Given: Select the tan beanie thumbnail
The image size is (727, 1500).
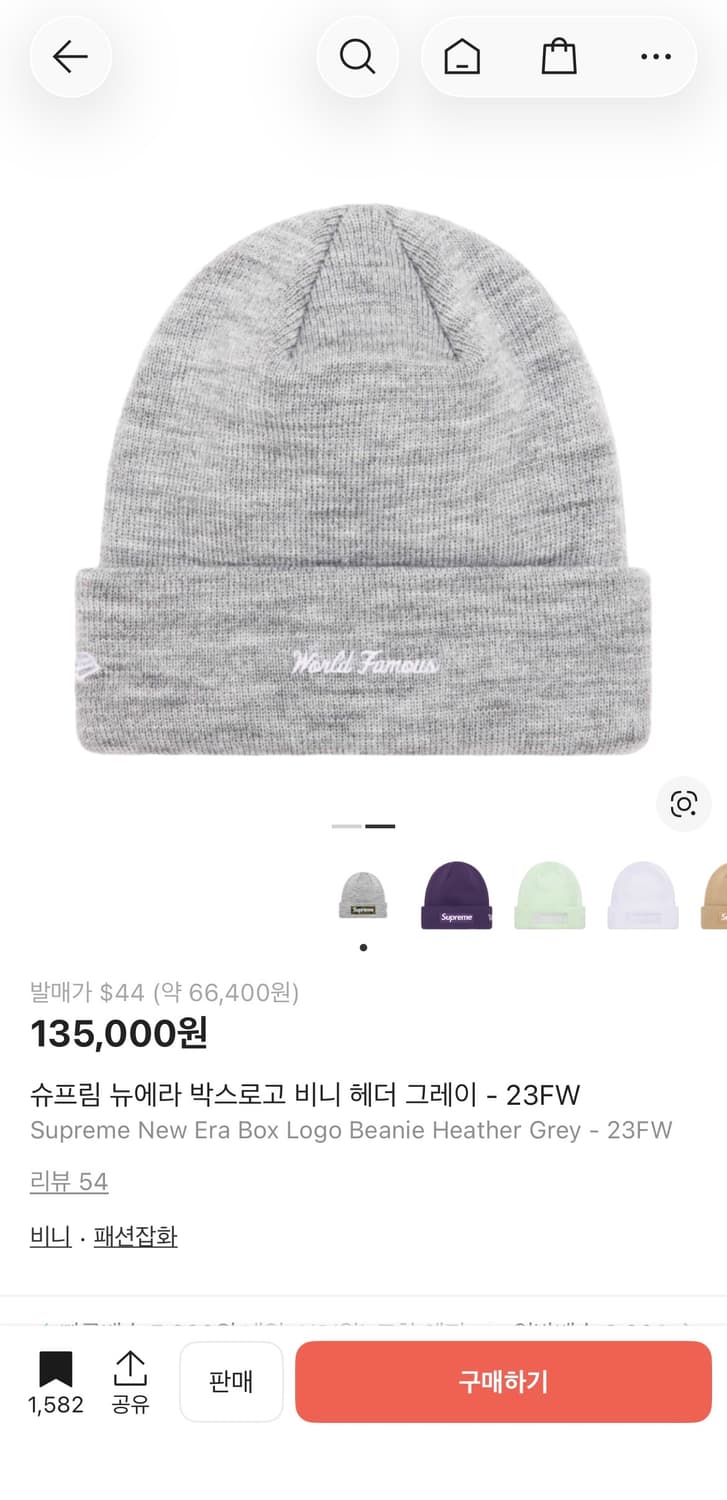Looking at the screenshot, I should pos(716,893).
